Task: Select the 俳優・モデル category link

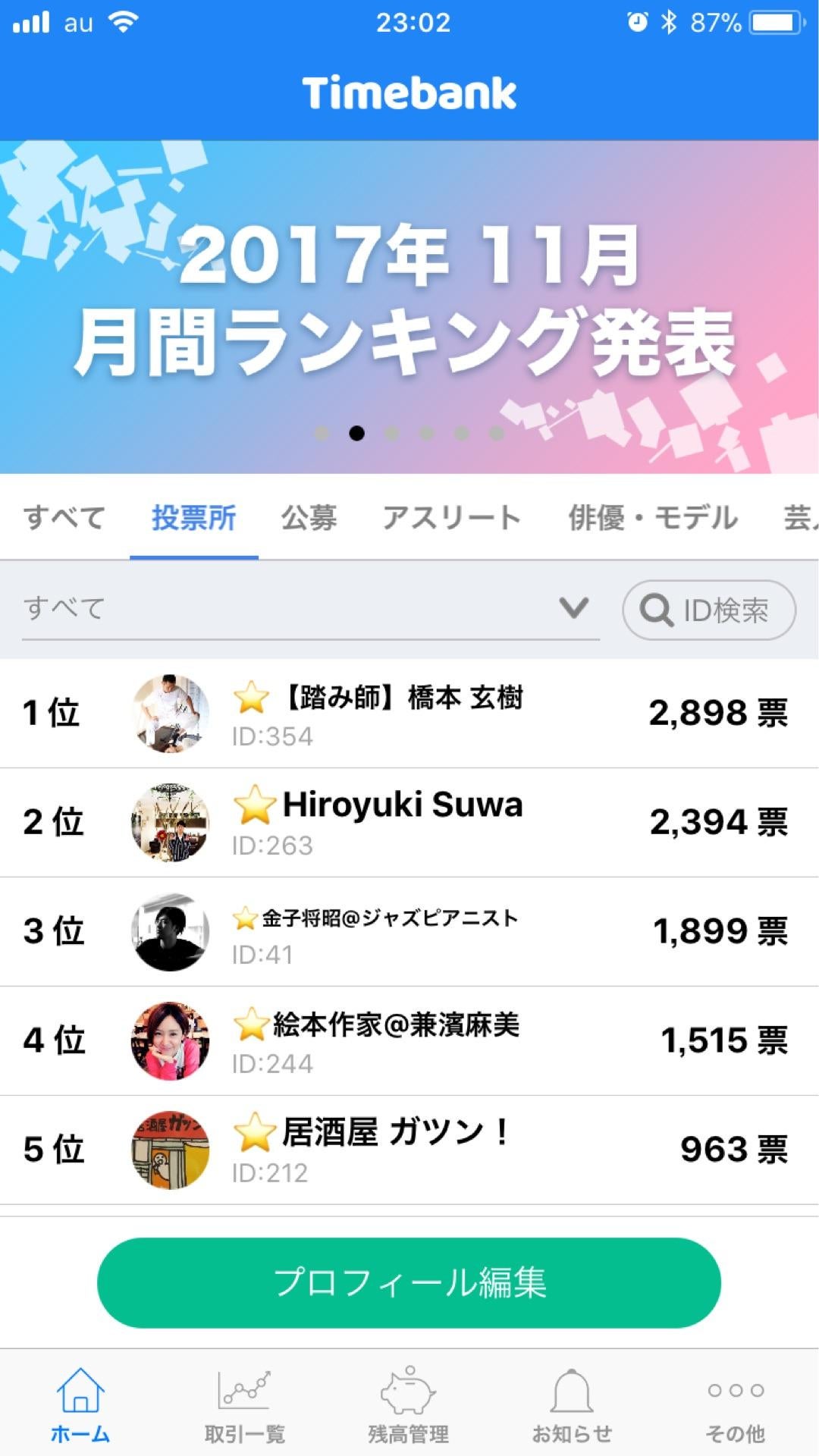Action: 653,517
